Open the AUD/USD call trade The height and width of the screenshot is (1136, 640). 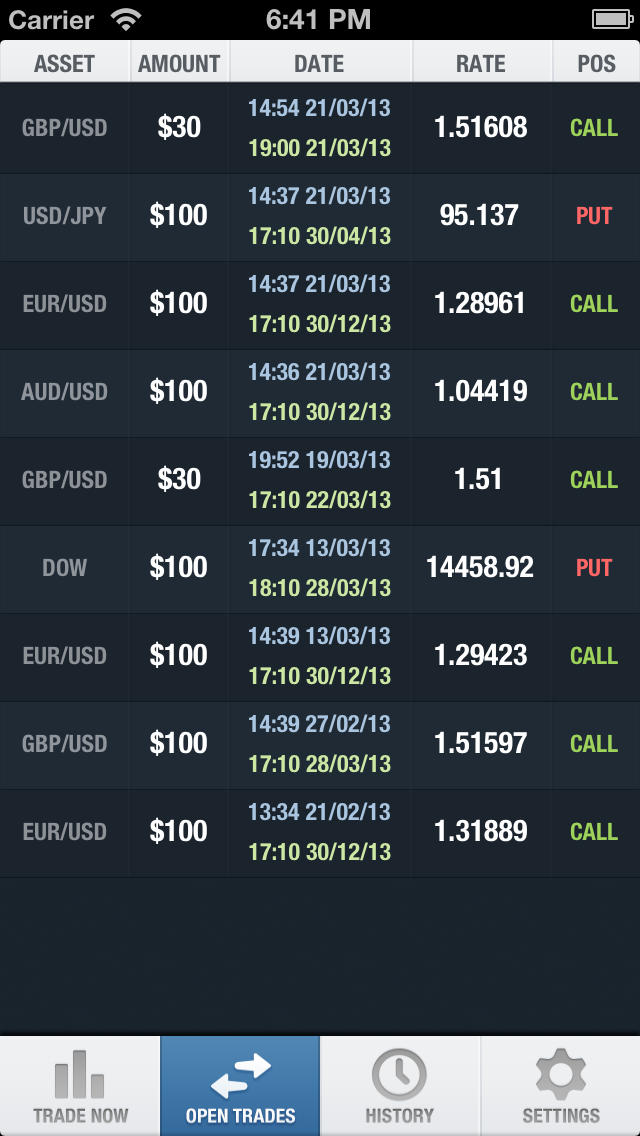pos(320,393)
